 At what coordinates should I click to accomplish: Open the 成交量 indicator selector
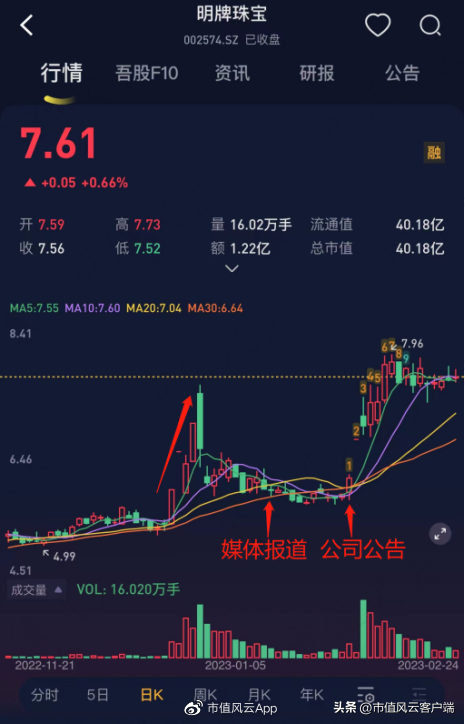tap(36, 590)
